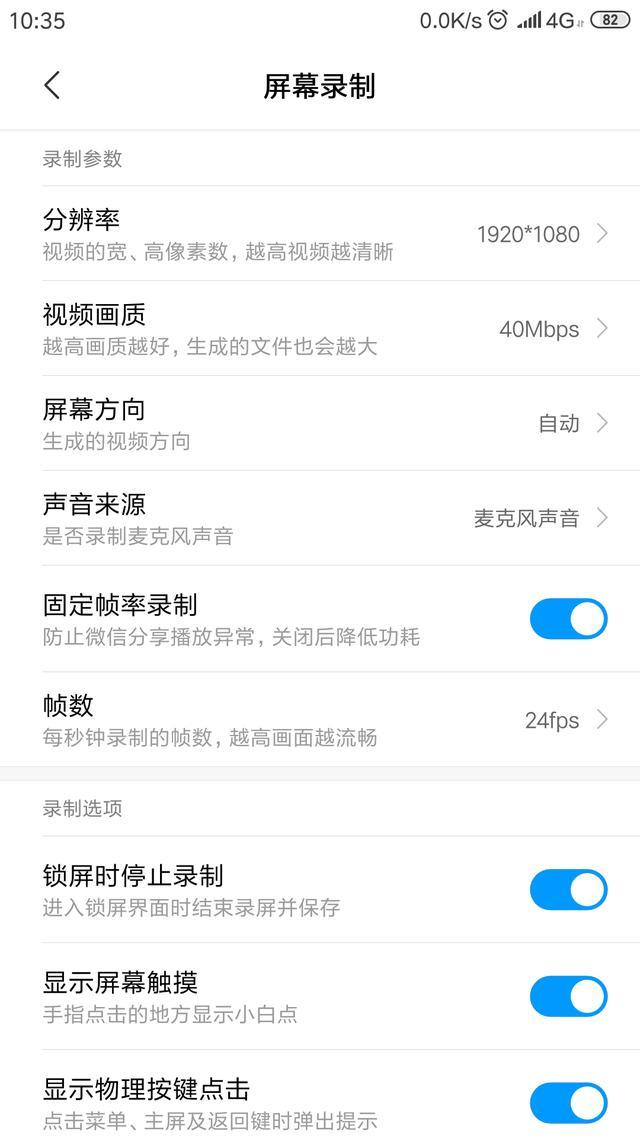Switch off 显示物理按键点击
The width and height of the screenshot is (640, 1138).
(x=568, y=1103)
